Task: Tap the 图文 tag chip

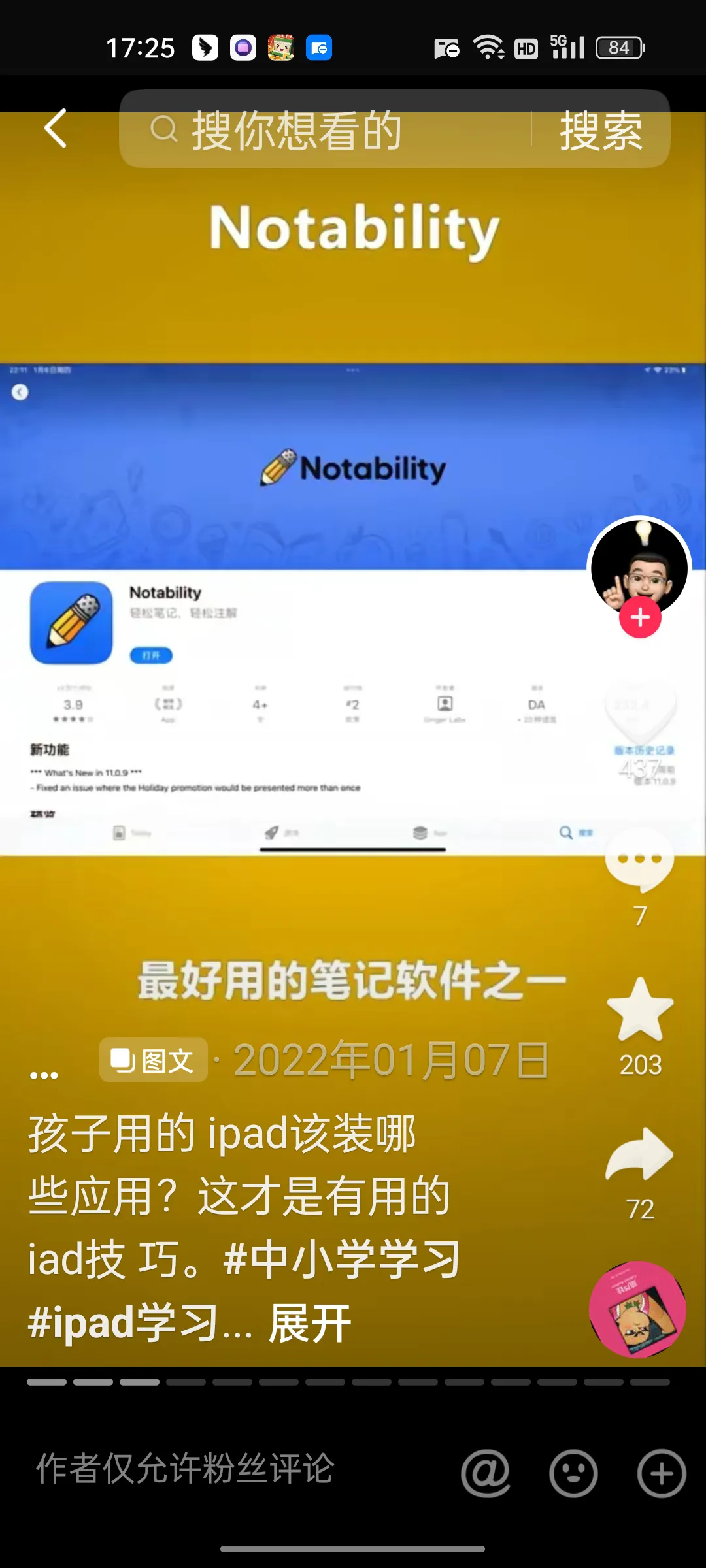Action: coord(154,1060)
